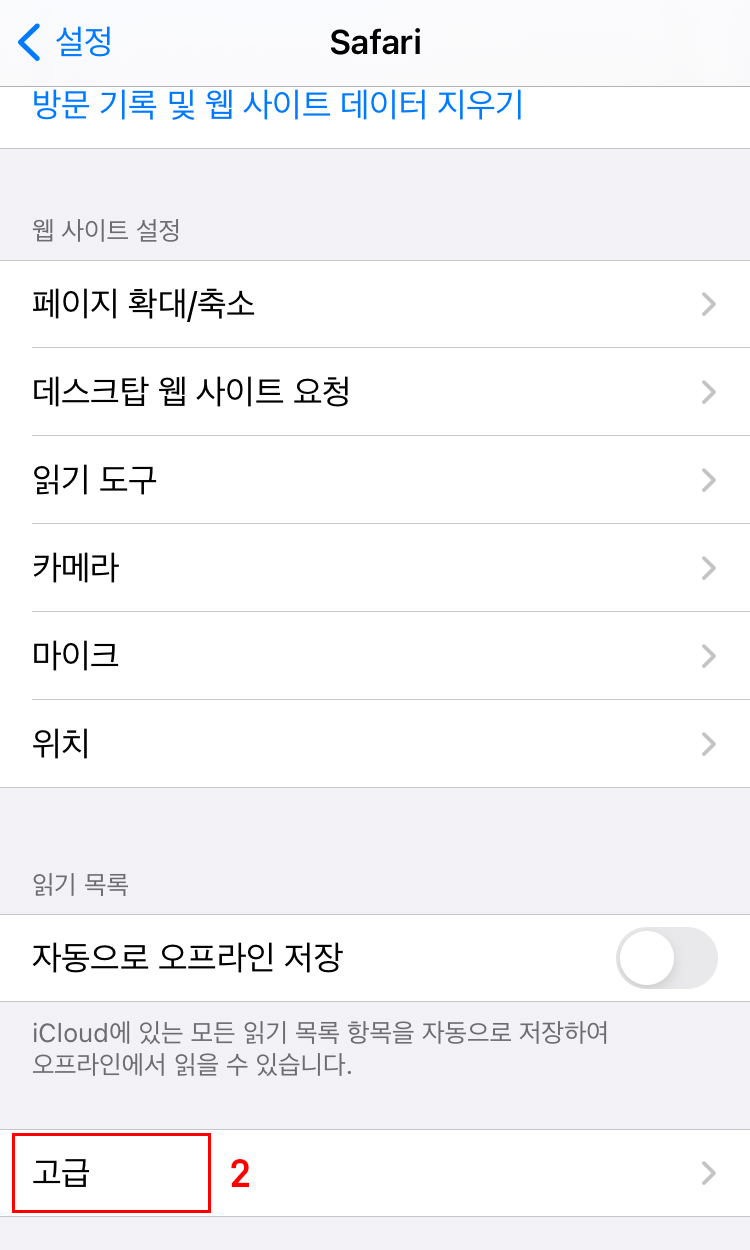This screenshot has width=750, height=1250.
Task: Open the 고급 settings row
Action: coord(375,1173)
